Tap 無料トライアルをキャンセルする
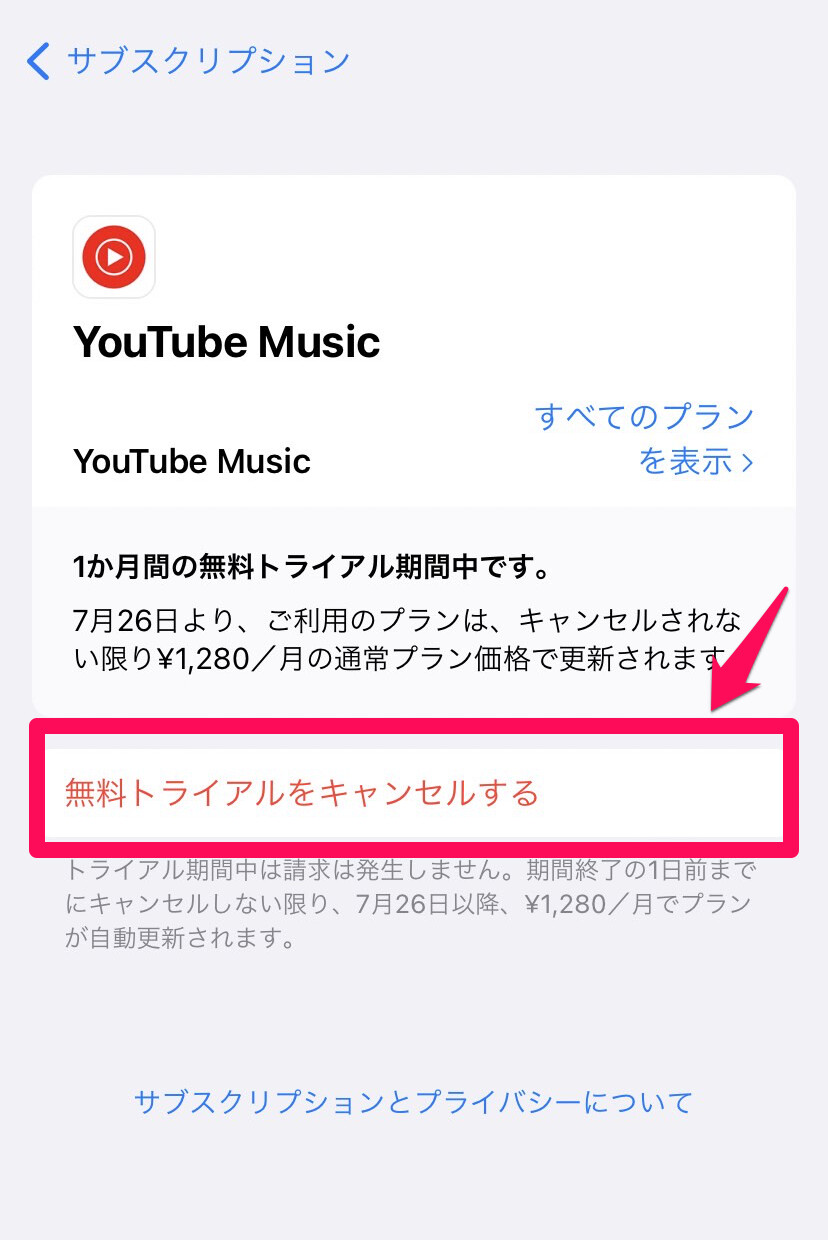This screenshot has width=828, height=1240. tap(302, 793)
